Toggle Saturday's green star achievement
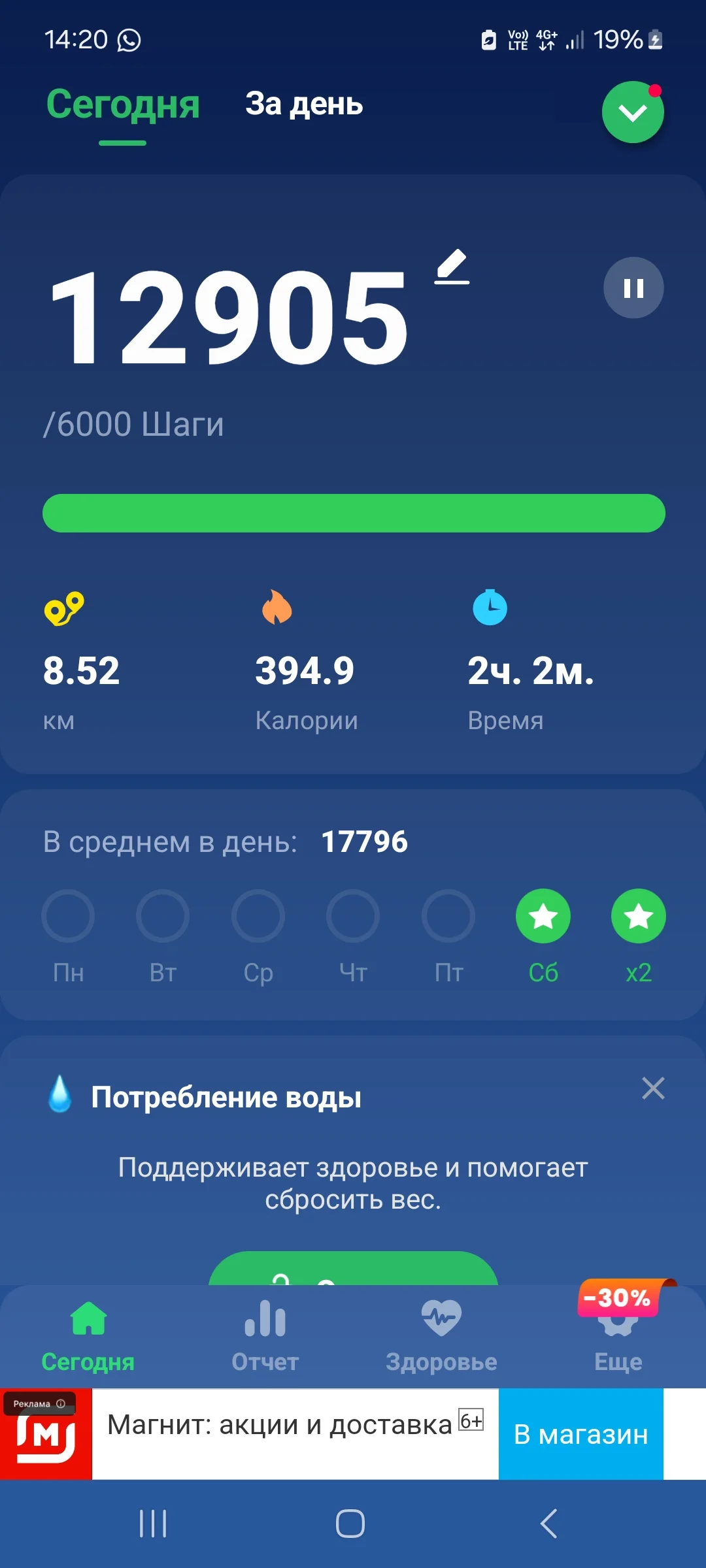Viewport: 706px width, 1568px height. click(543, 915)
